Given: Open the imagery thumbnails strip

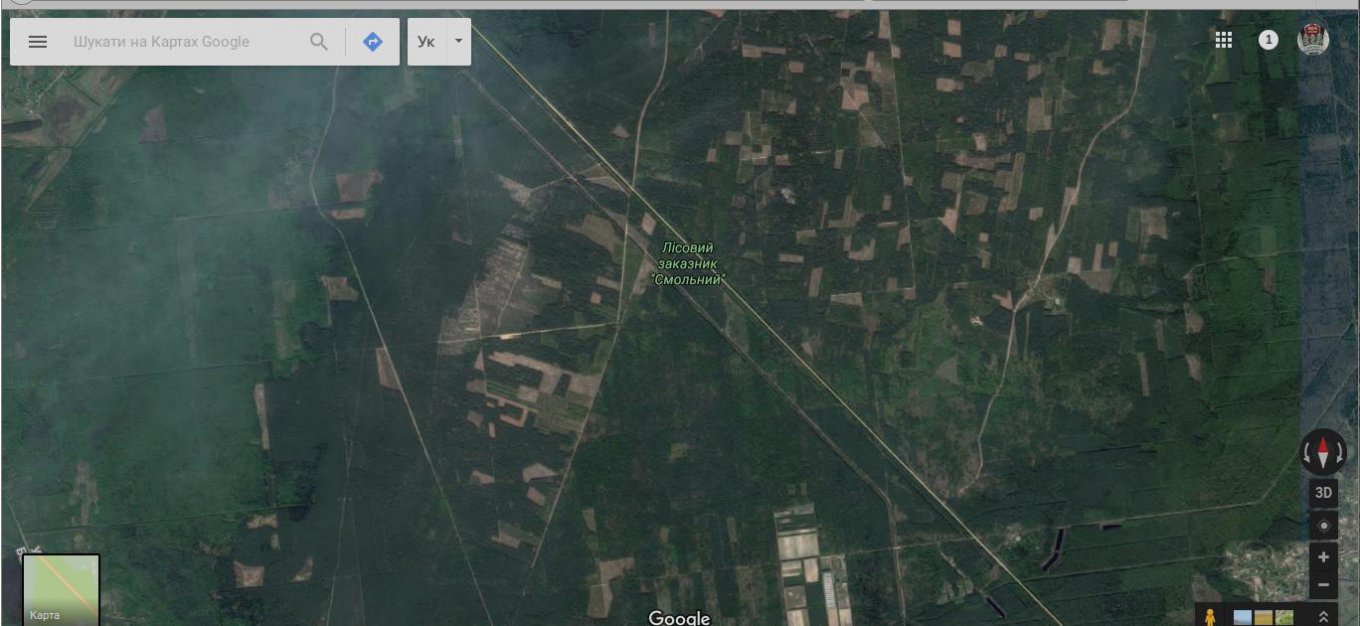Looking at the screenshot, I should (1263, 617).
